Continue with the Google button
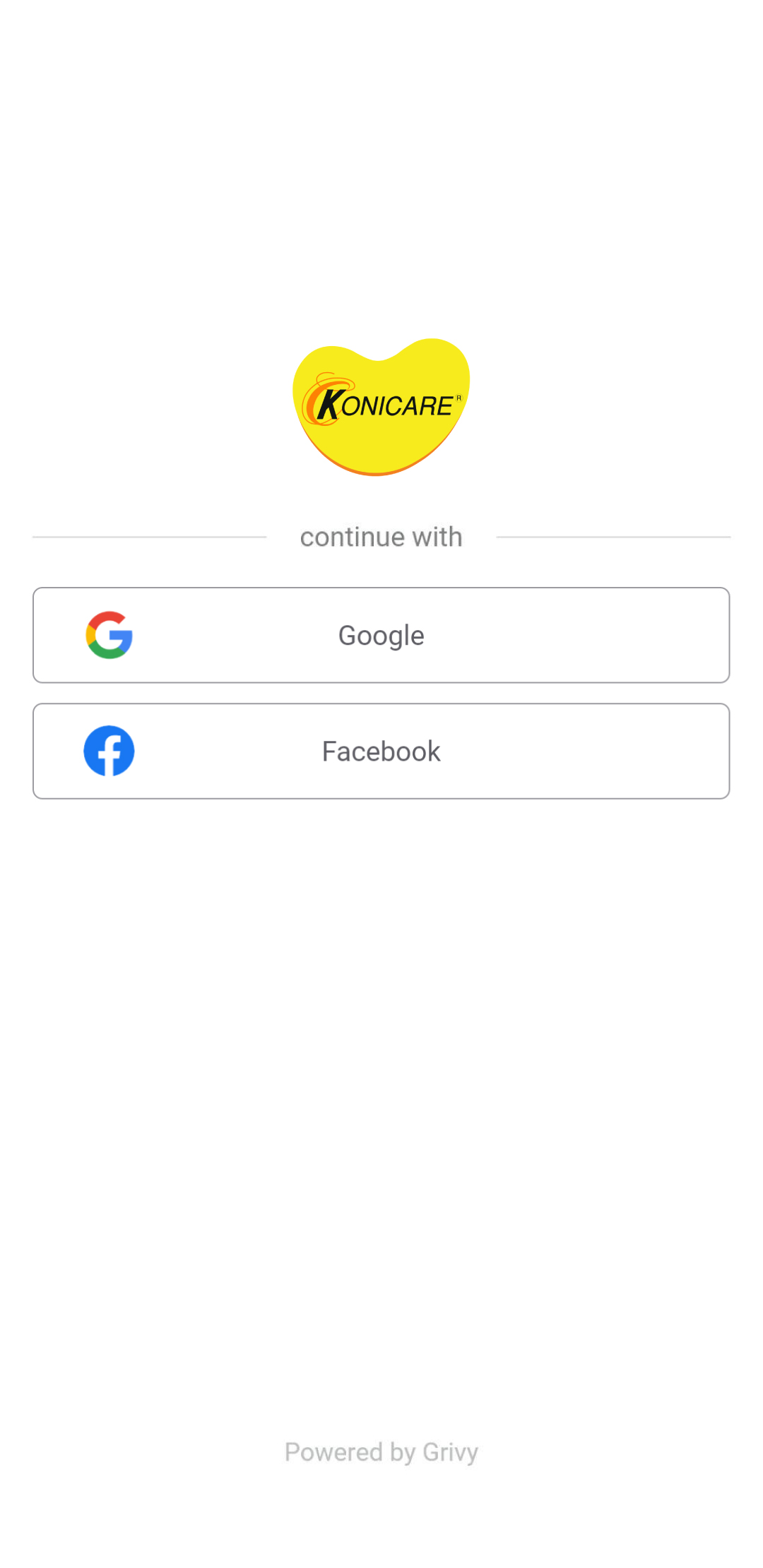The image size is (763, 1568). click(381, 635)
